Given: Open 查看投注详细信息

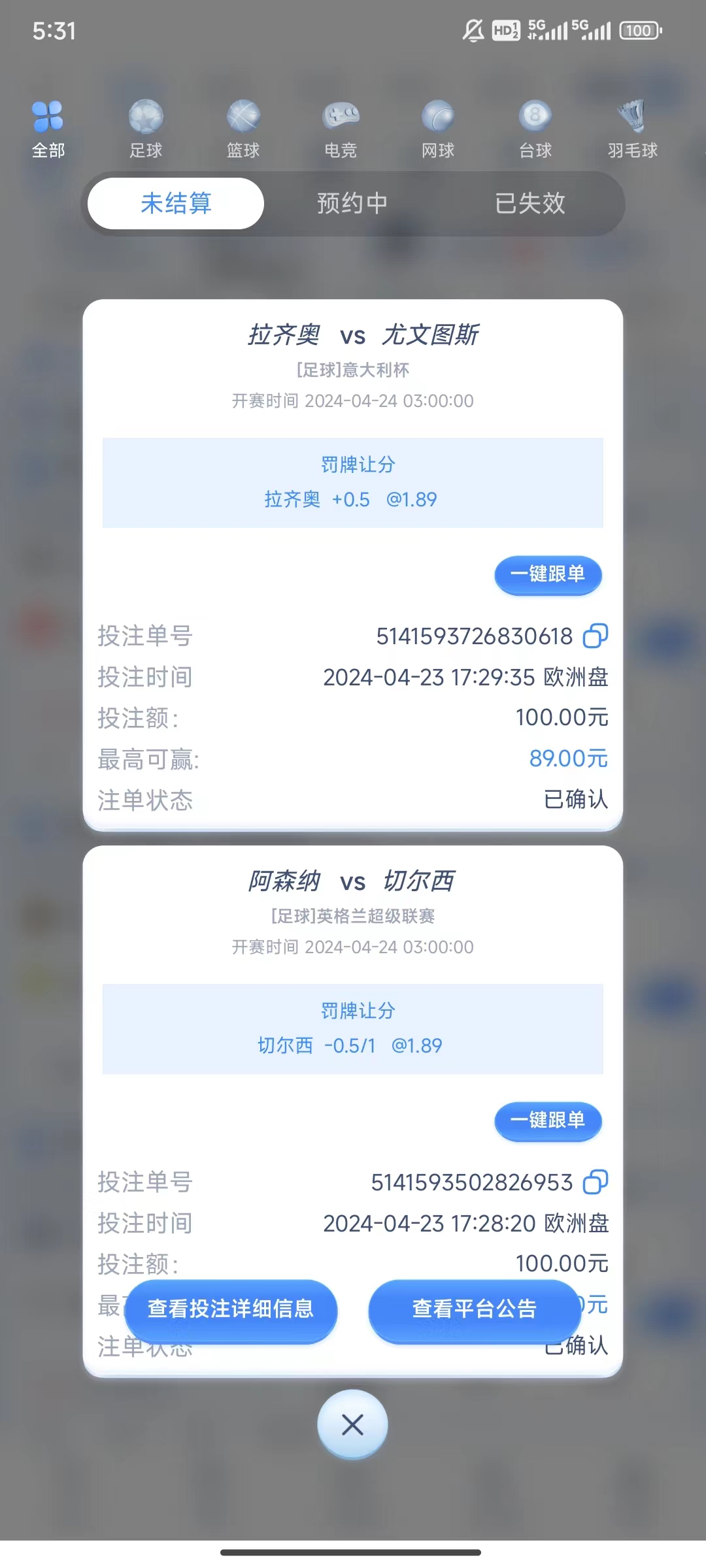Looking at the screenshot, I should [231, 1309].
